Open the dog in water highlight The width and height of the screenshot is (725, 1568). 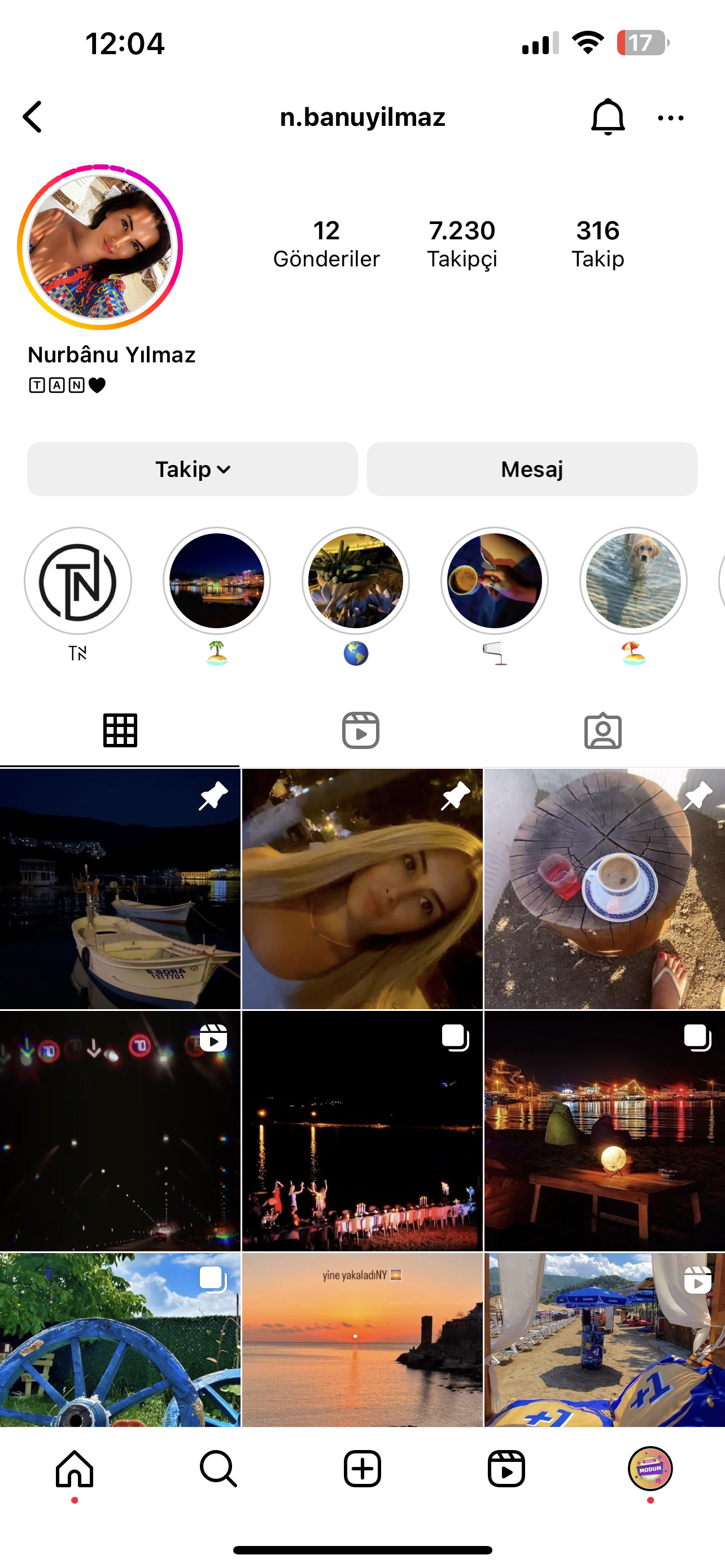pos(633,581)
